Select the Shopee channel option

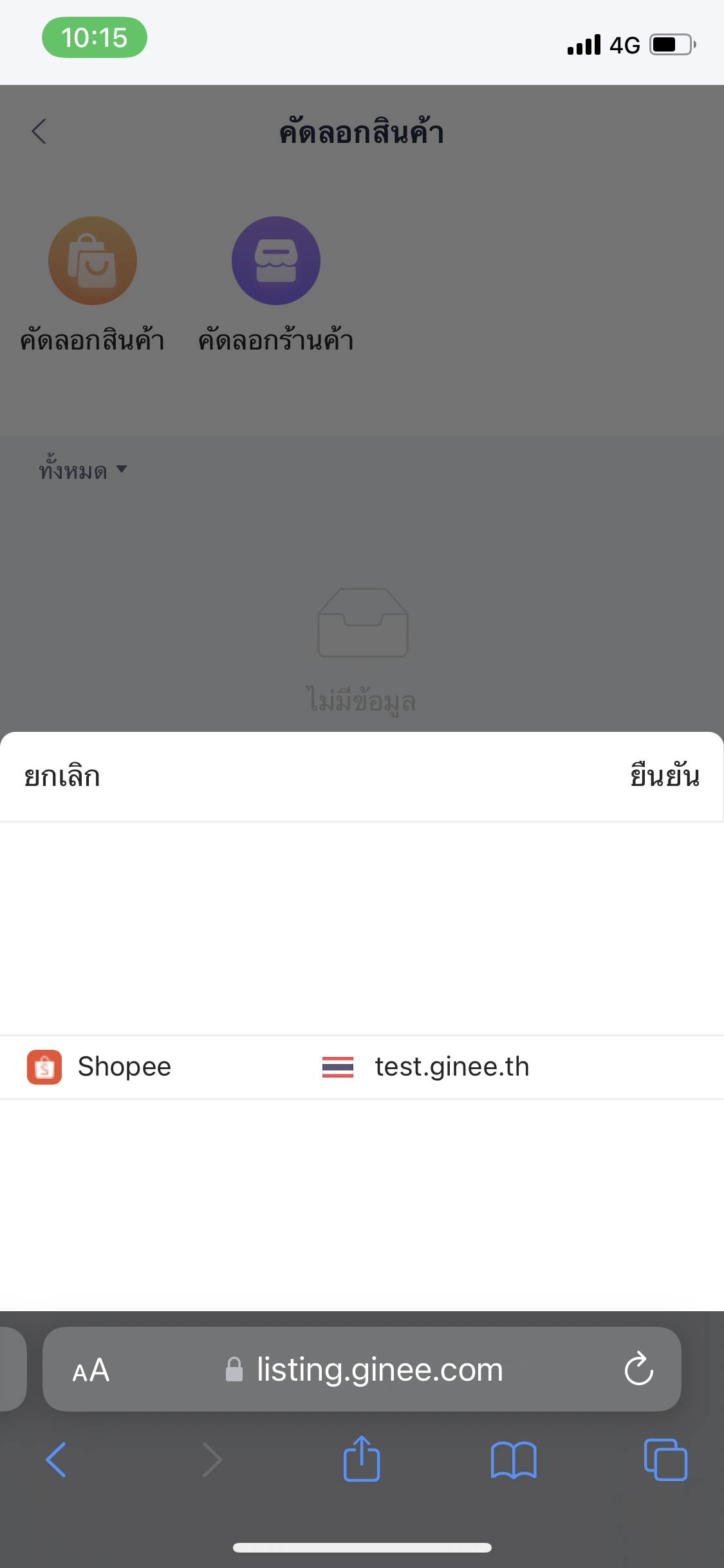click(99, 1067)
